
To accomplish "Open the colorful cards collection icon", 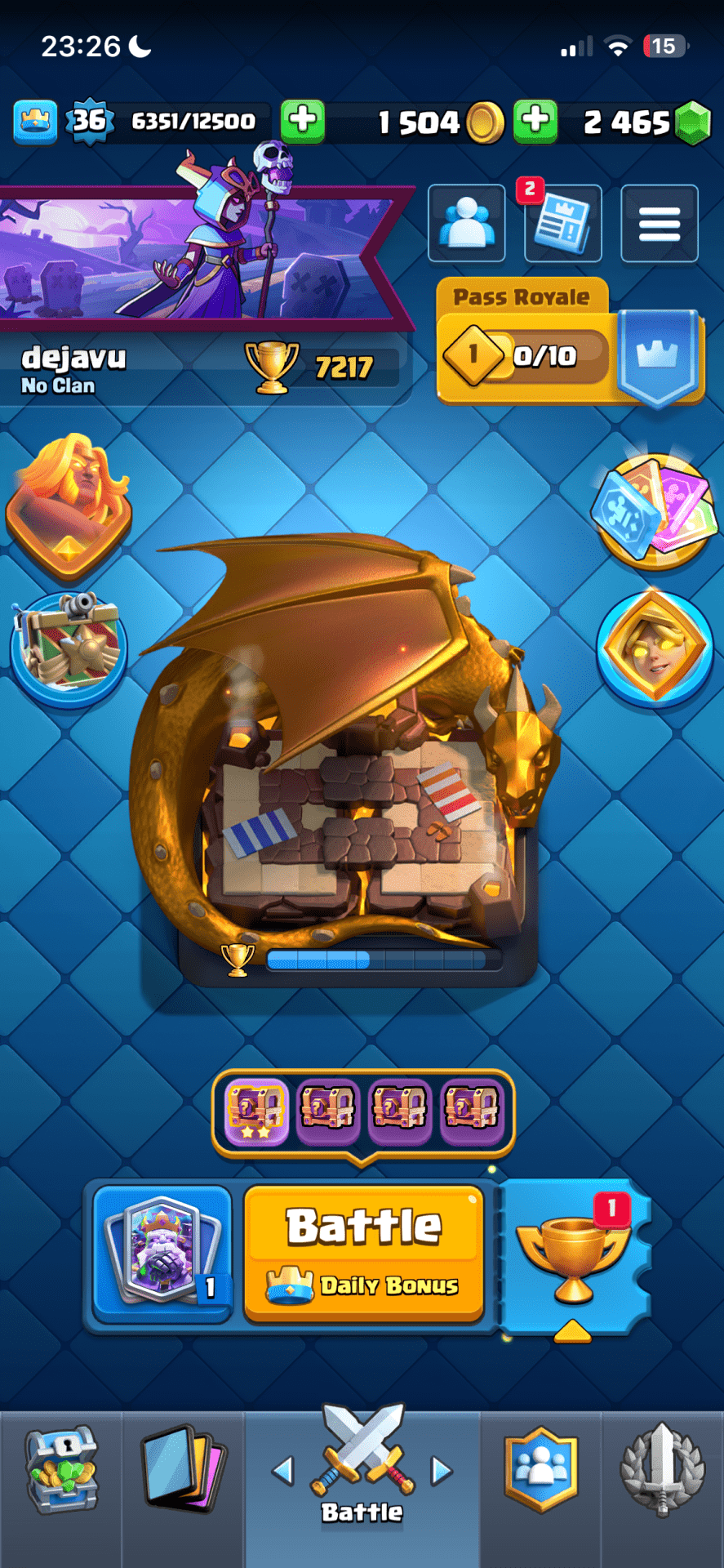I will (x=655, y=511).
